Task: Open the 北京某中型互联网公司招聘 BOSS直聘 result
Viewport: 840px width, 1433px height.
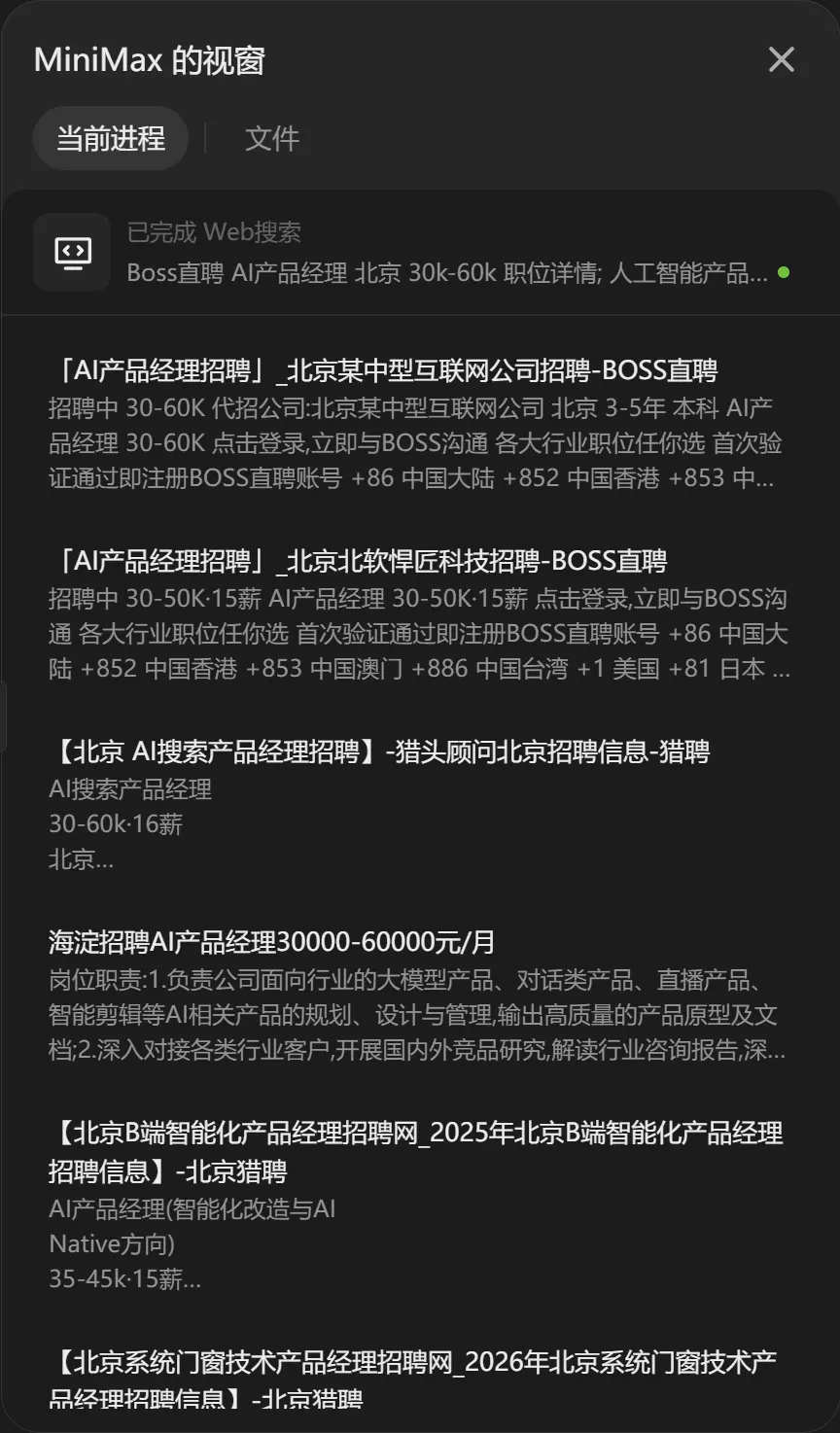Action: click(383, 370)
